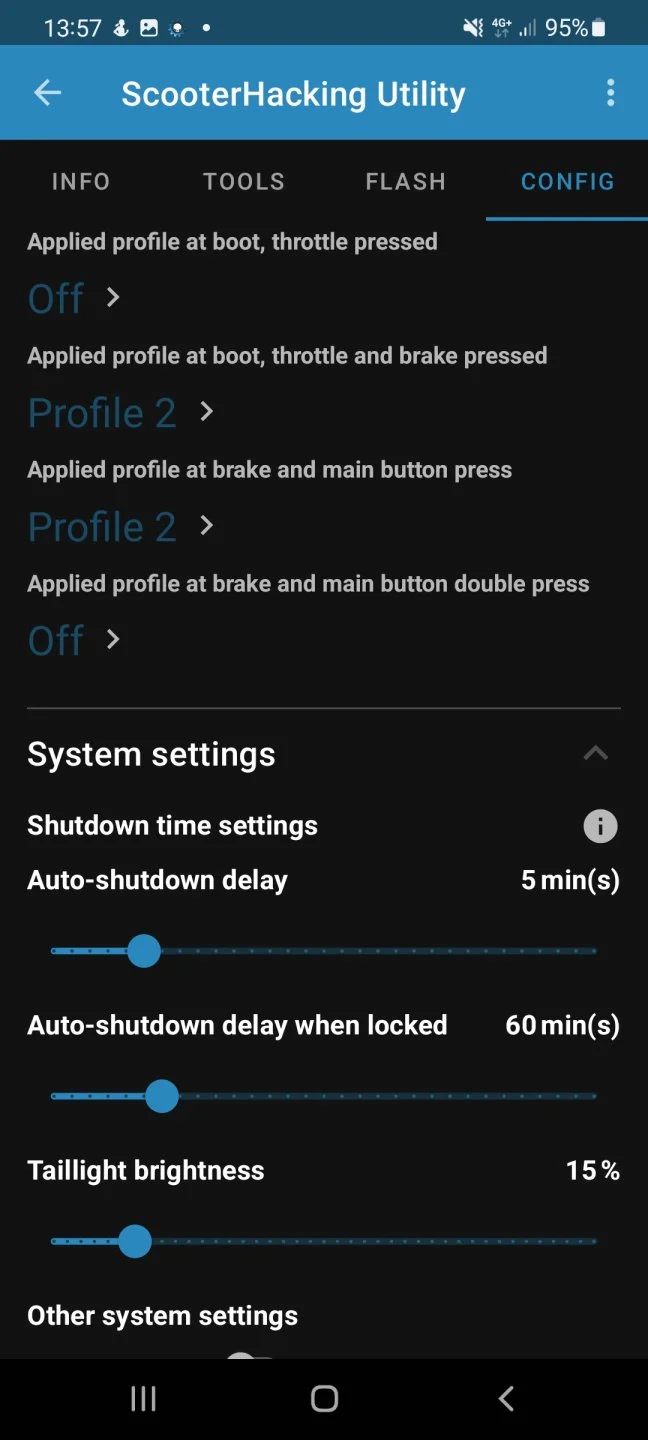Tap the Taillight brightness slider
The height and width of the screenshot is (1440, 648).
[x=135, y=1241]
